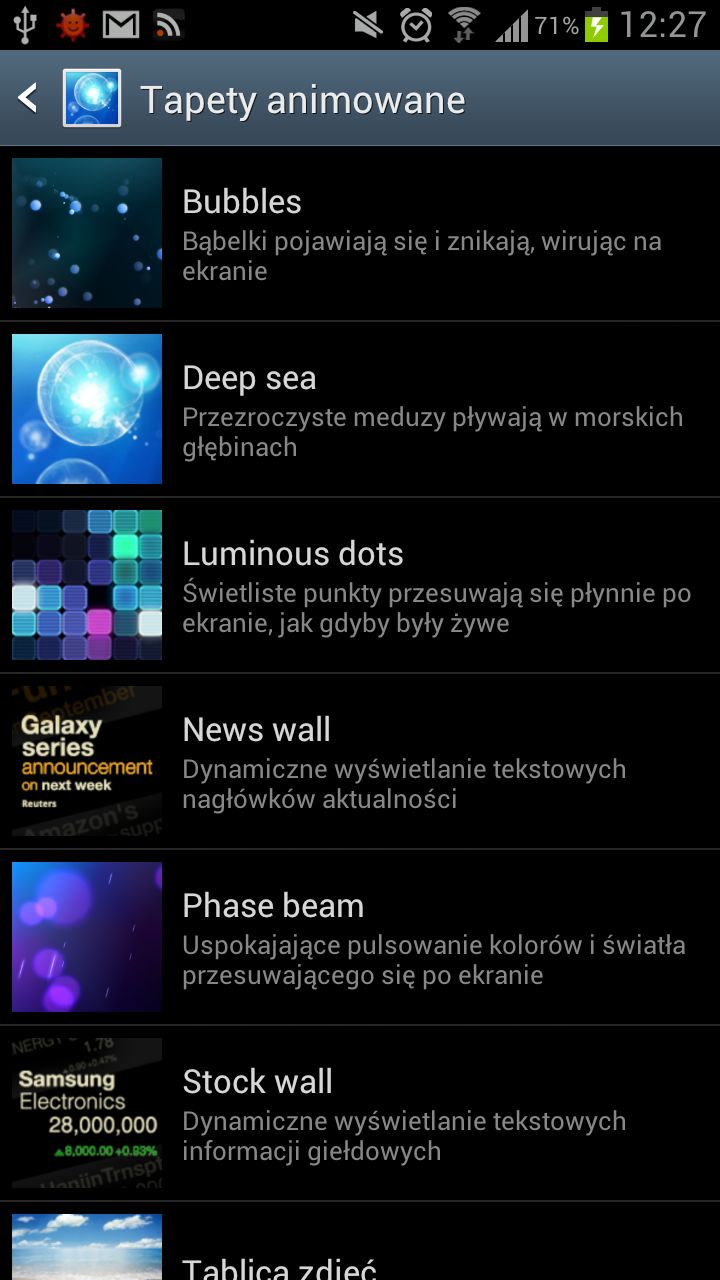Choose Luminous dots wallpaper

[360, 585]
